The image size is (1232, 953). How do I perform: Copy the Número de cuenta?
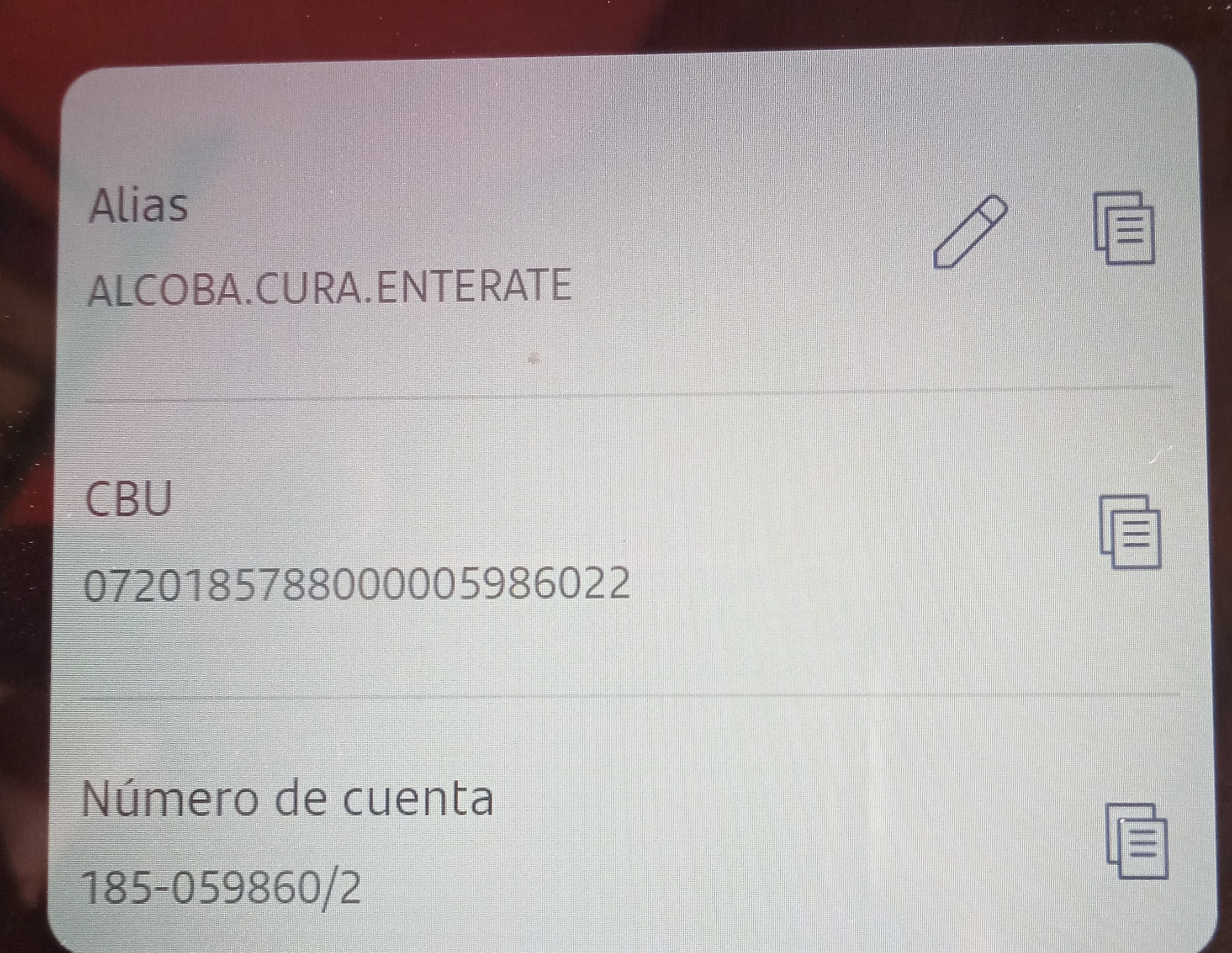[1136, 841]
